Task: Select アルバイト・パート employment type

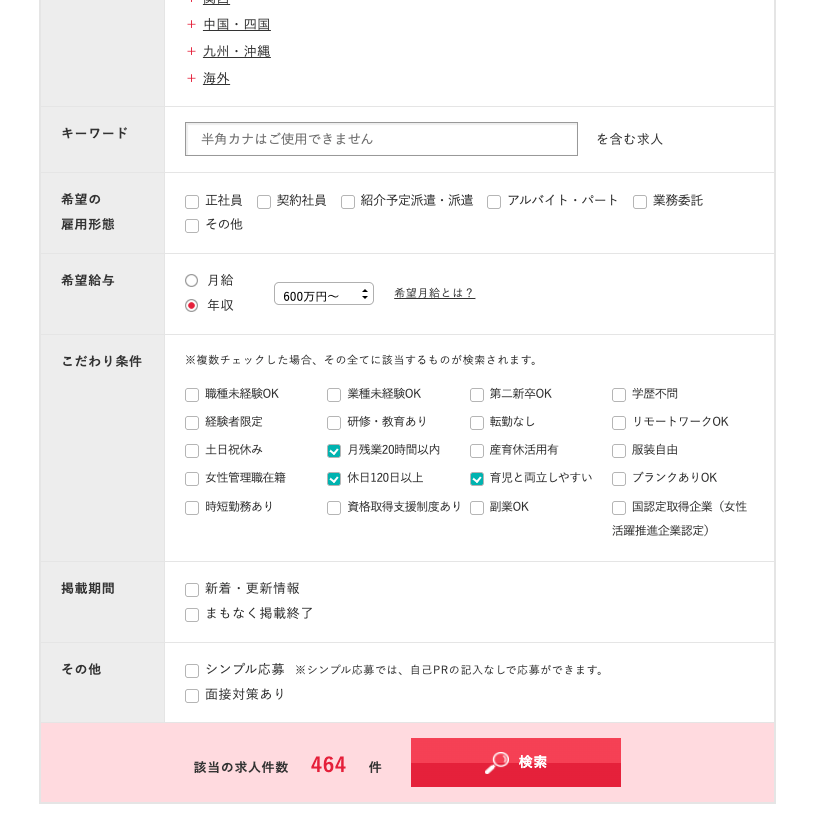Action: [494, 202]
